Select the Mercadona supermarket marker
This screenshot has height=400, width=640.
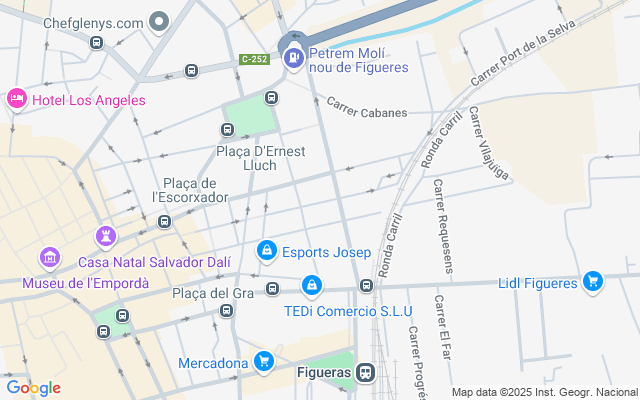(264, 362)
